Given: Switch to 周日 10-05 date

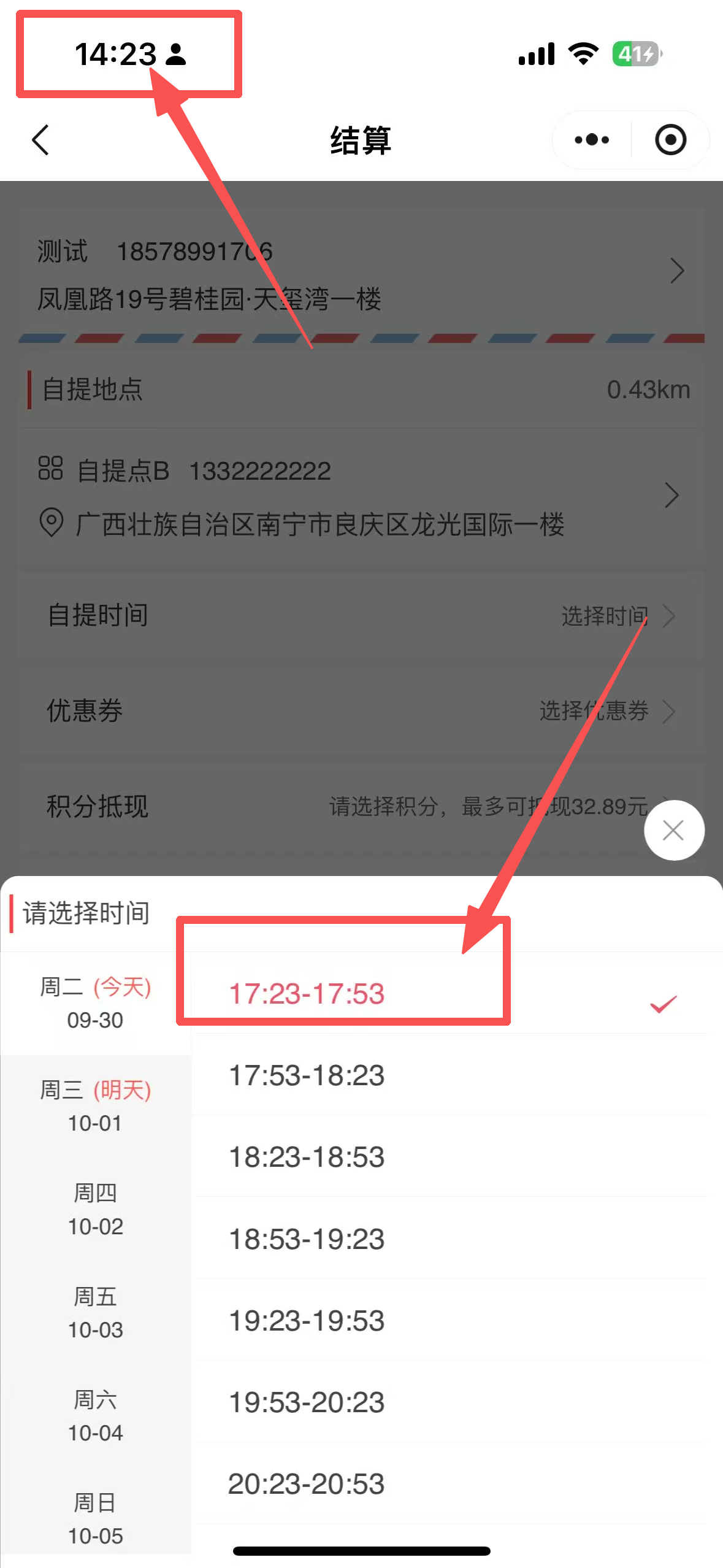Looking at the screenshot, I should click(x=96, y=1519).
